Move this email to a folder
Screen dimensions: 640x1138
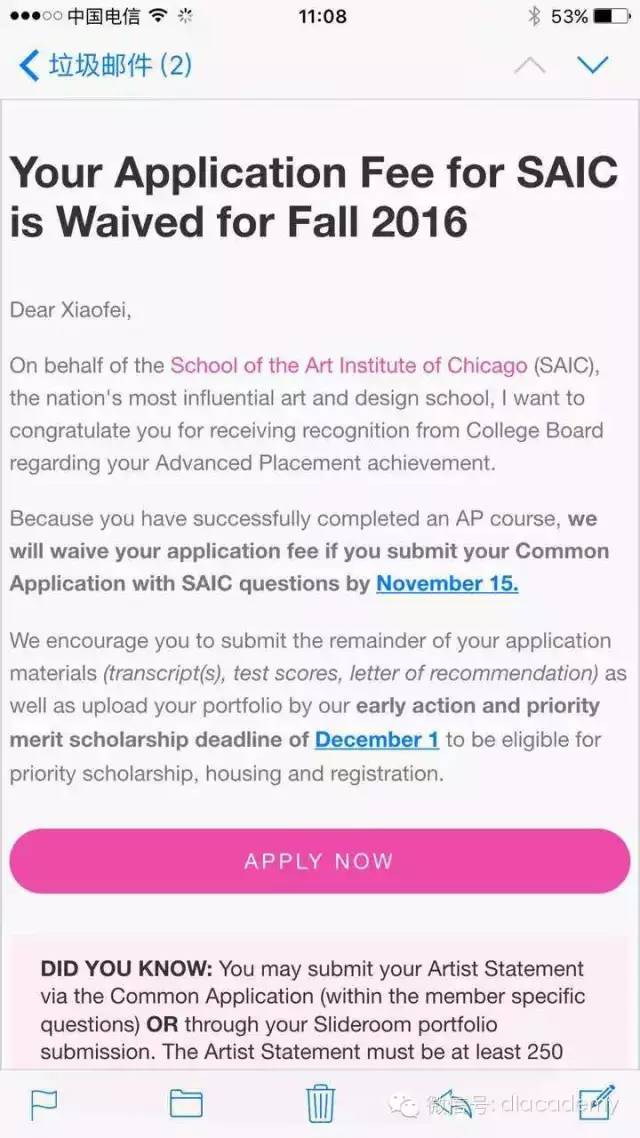pyautogui.click(x=186, y=1104)
